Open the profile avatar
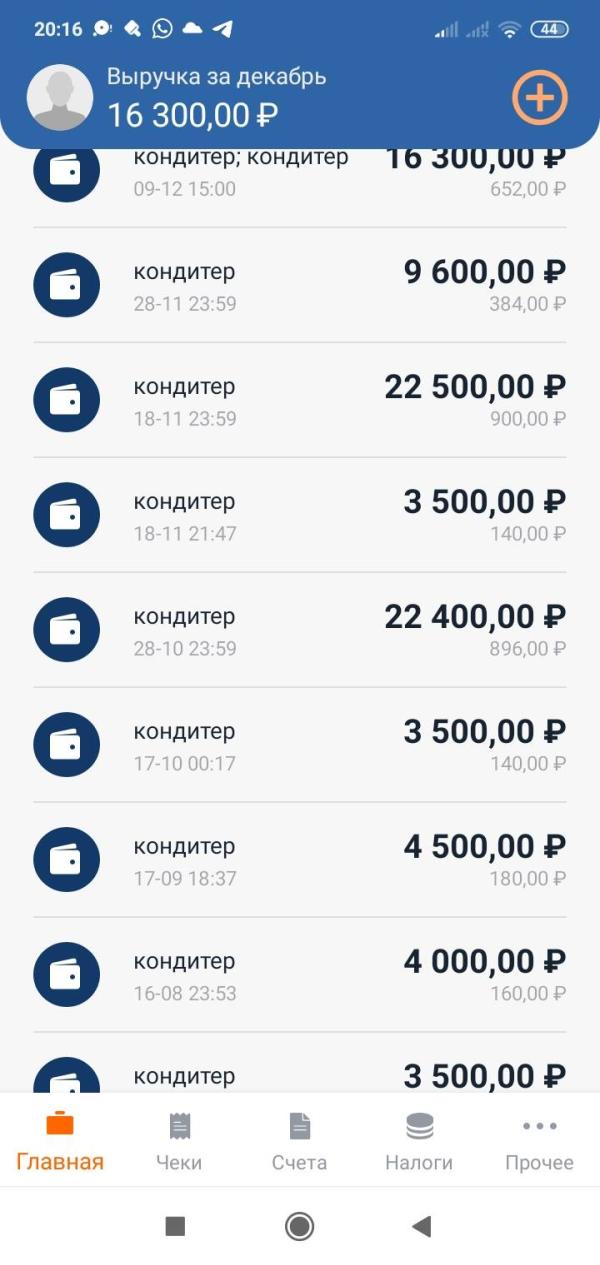Viewport: 600px width, 1265px height. (60, 98)
